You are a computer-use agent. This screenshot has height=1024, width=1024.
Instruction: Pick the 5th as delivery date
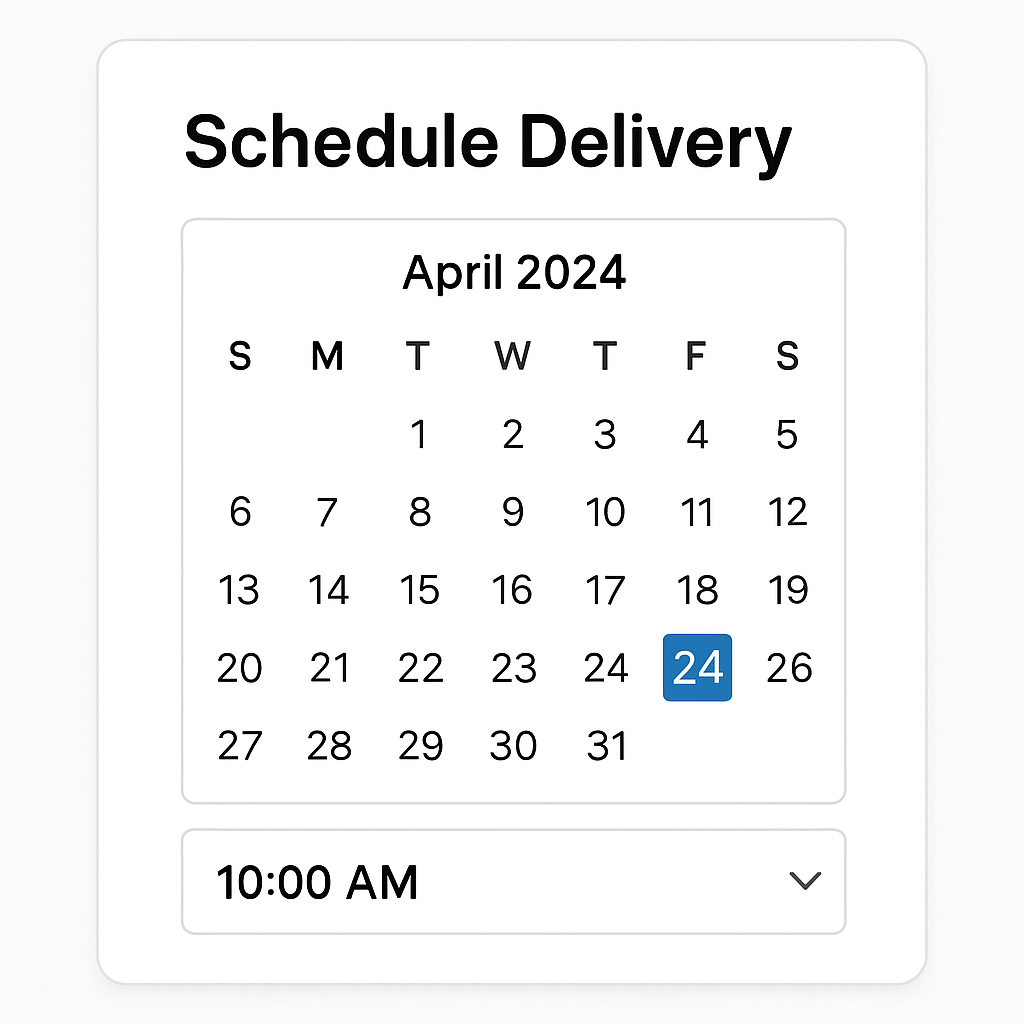click(787, 435)
